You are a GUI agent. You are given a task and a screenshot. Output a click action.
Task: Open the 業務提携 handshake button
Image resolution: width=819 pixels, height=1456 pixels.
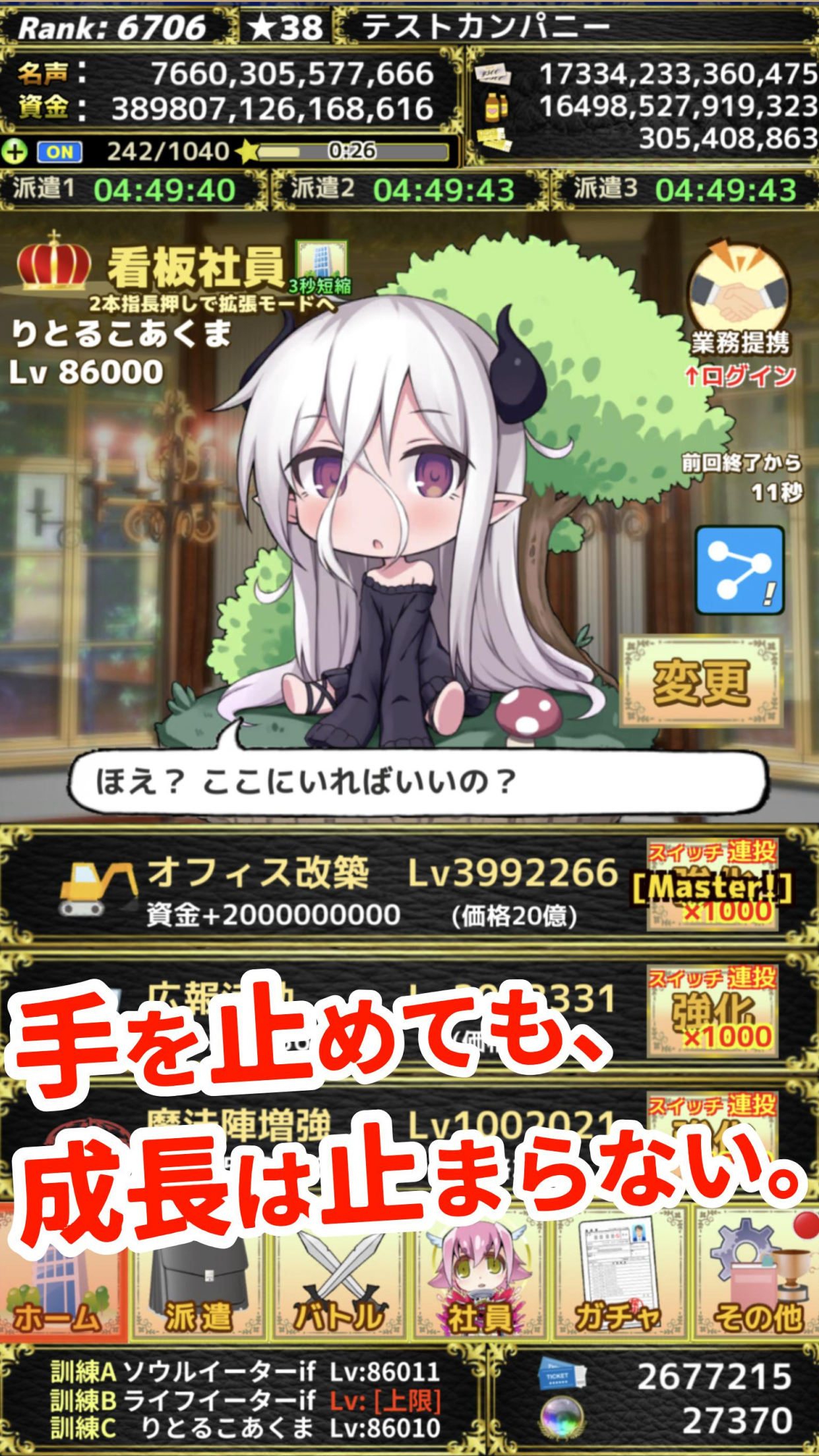(739, 302)
